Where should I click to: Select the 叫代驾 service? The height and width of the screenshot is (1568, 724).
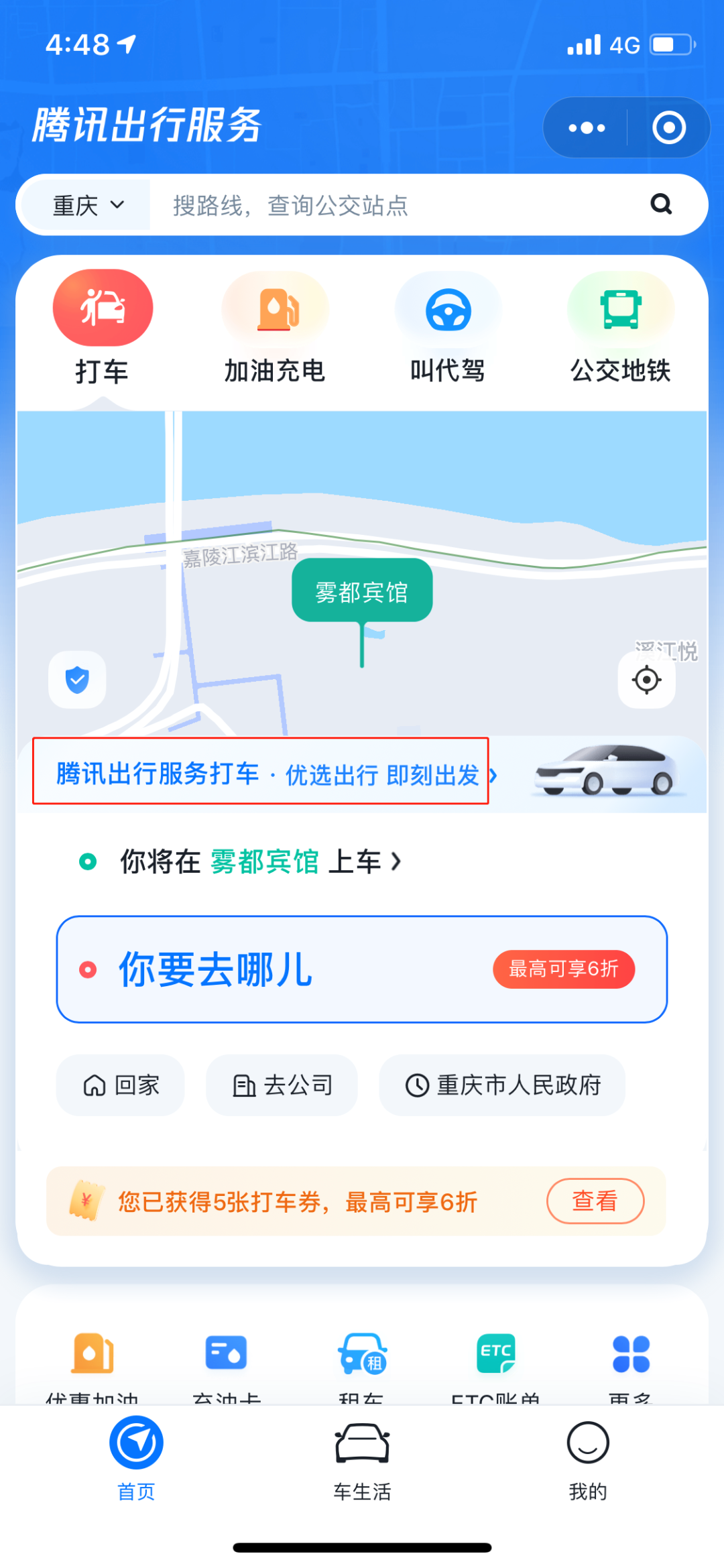tap(448, 328)
